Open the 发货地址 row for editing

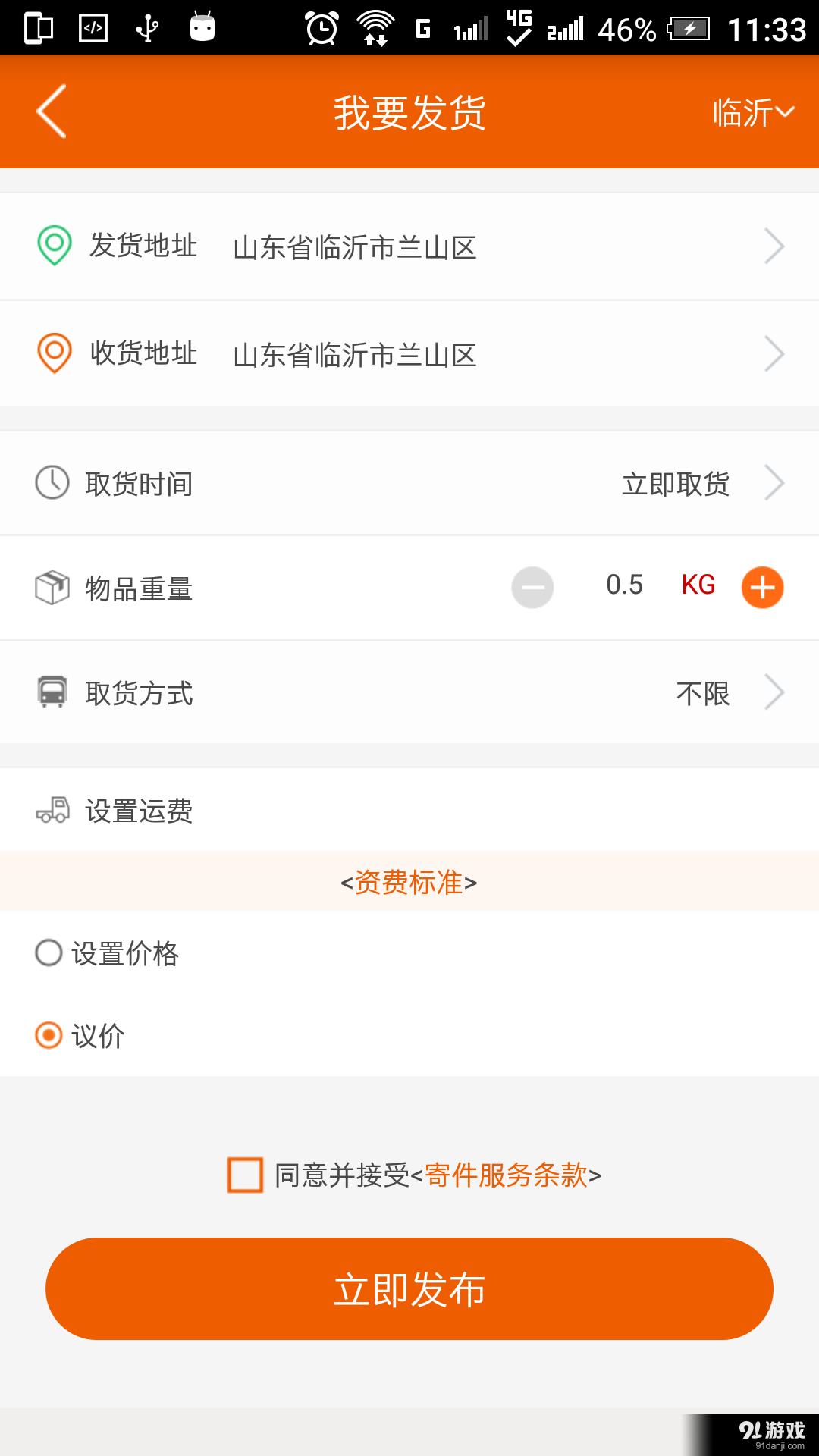[409, 245]
